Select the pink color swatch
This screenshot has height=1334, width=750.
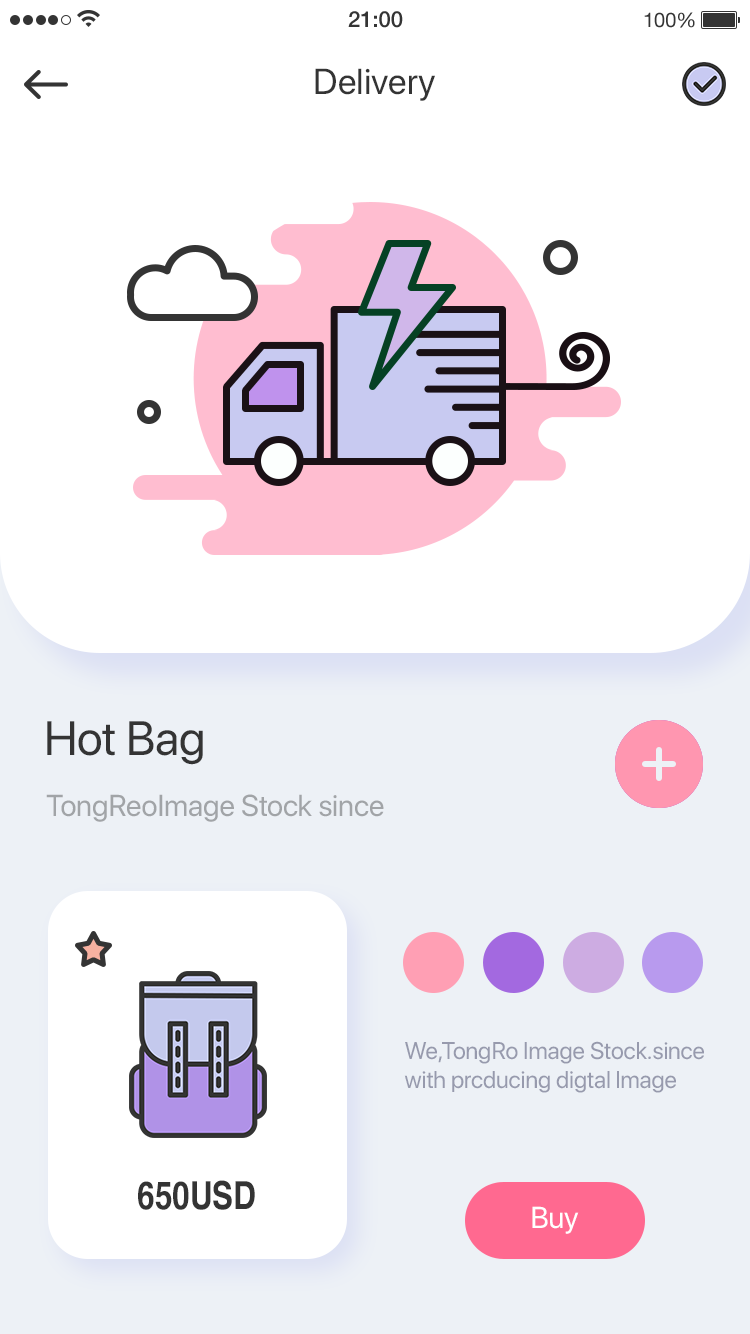tap(433, 962)
